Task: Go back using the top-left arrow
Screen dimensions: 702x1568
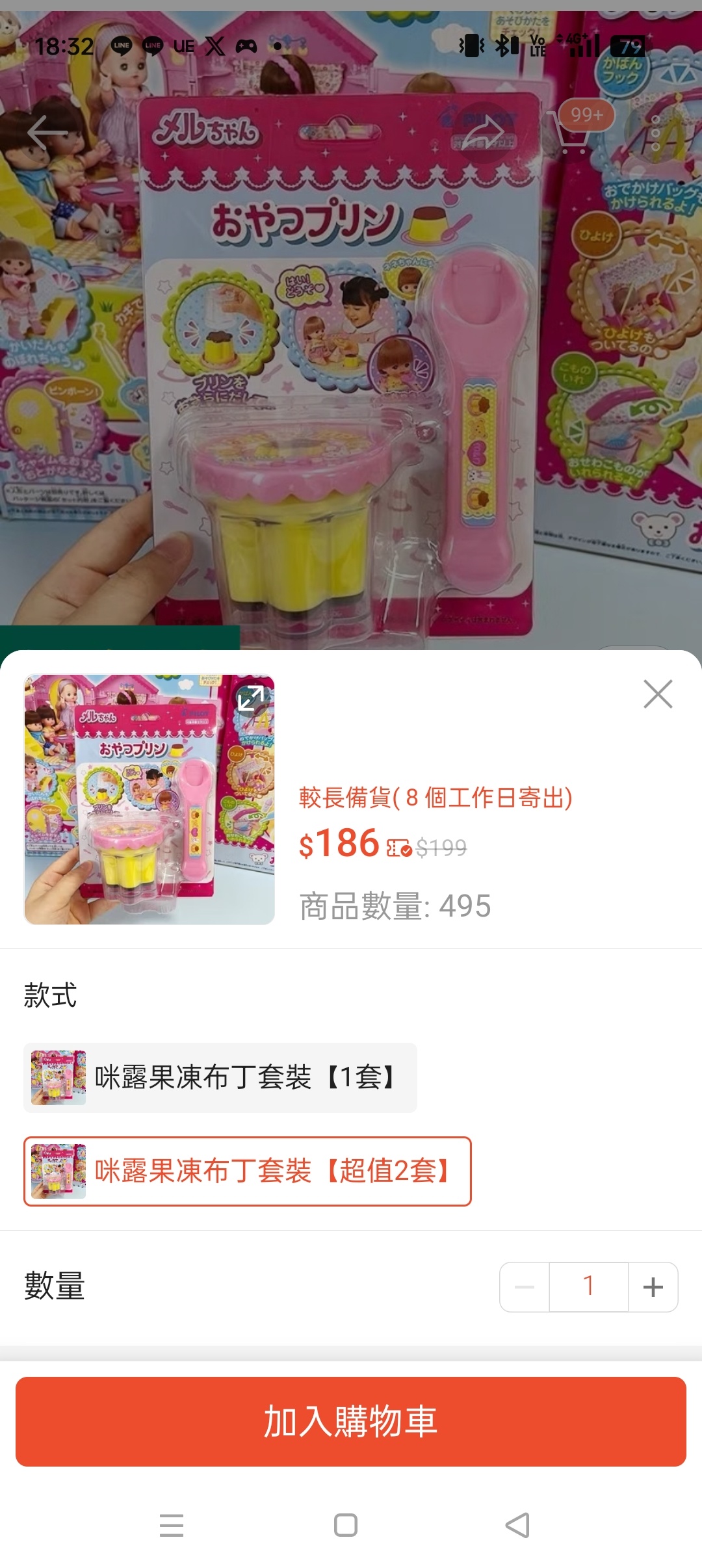Action: coord(47,133)
